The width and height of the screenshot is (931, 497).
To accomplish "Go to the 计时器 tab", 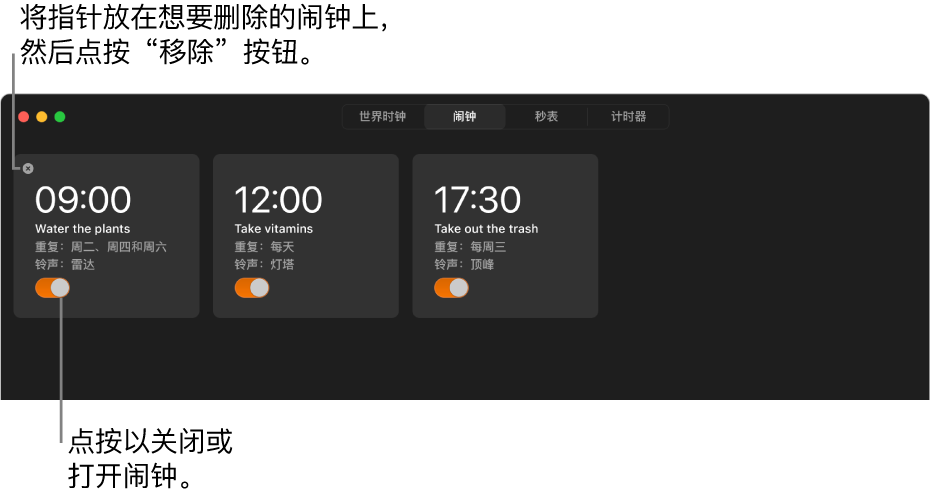I will click(628, 117).
